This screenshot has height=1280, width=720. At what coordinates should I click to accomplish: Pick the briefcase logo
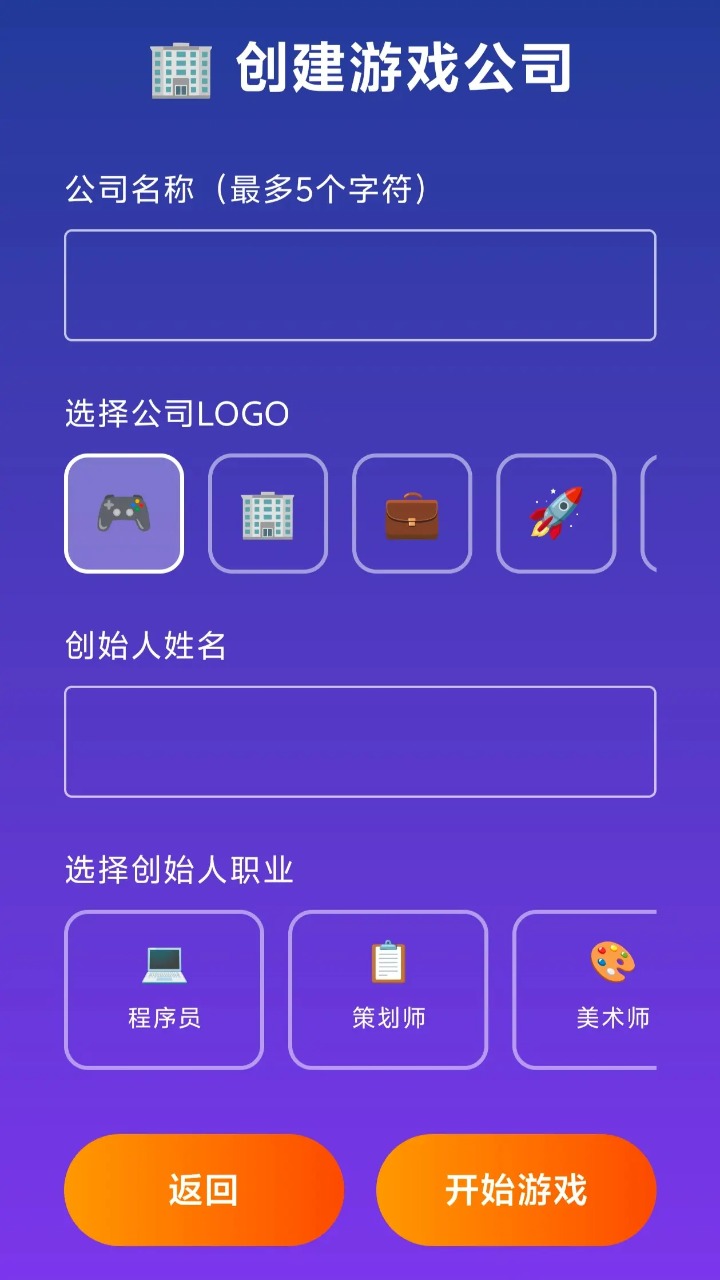pyautogui.click(x=412, y=514)
